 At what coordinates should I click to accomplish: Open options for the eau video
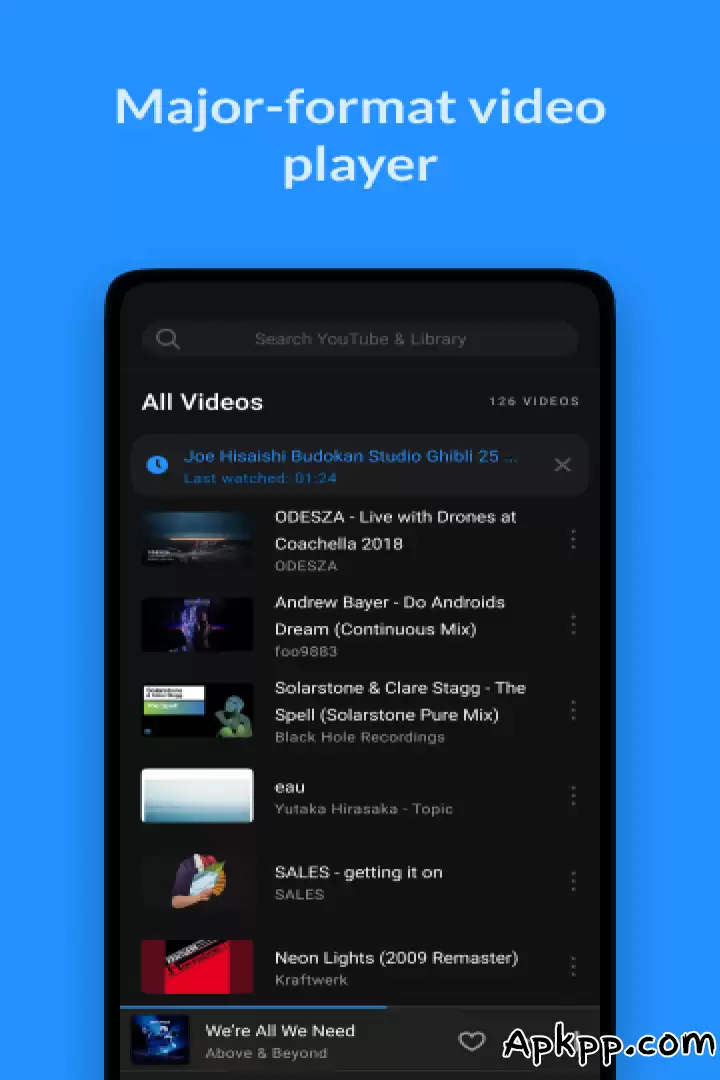pyautogui.click(x=573, y=796)
